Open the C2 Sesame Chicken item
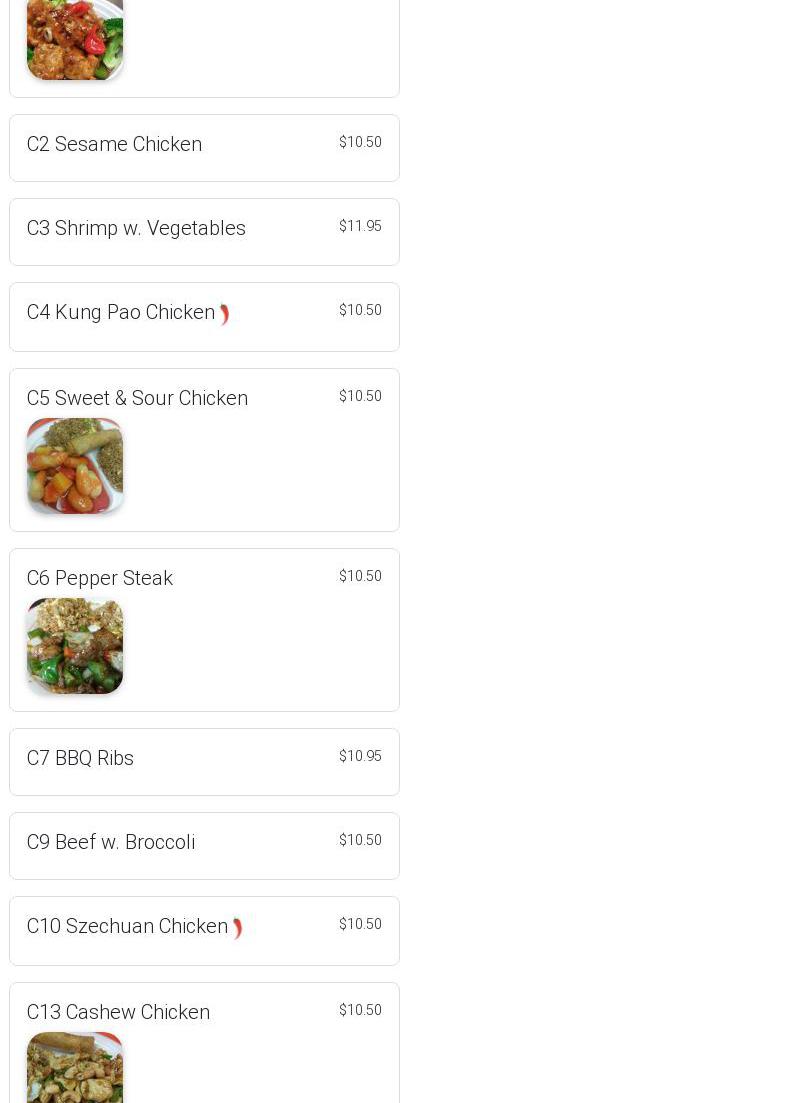Image resolution: width=800 pixels, height=1103 pixels. tap(204, 148)
